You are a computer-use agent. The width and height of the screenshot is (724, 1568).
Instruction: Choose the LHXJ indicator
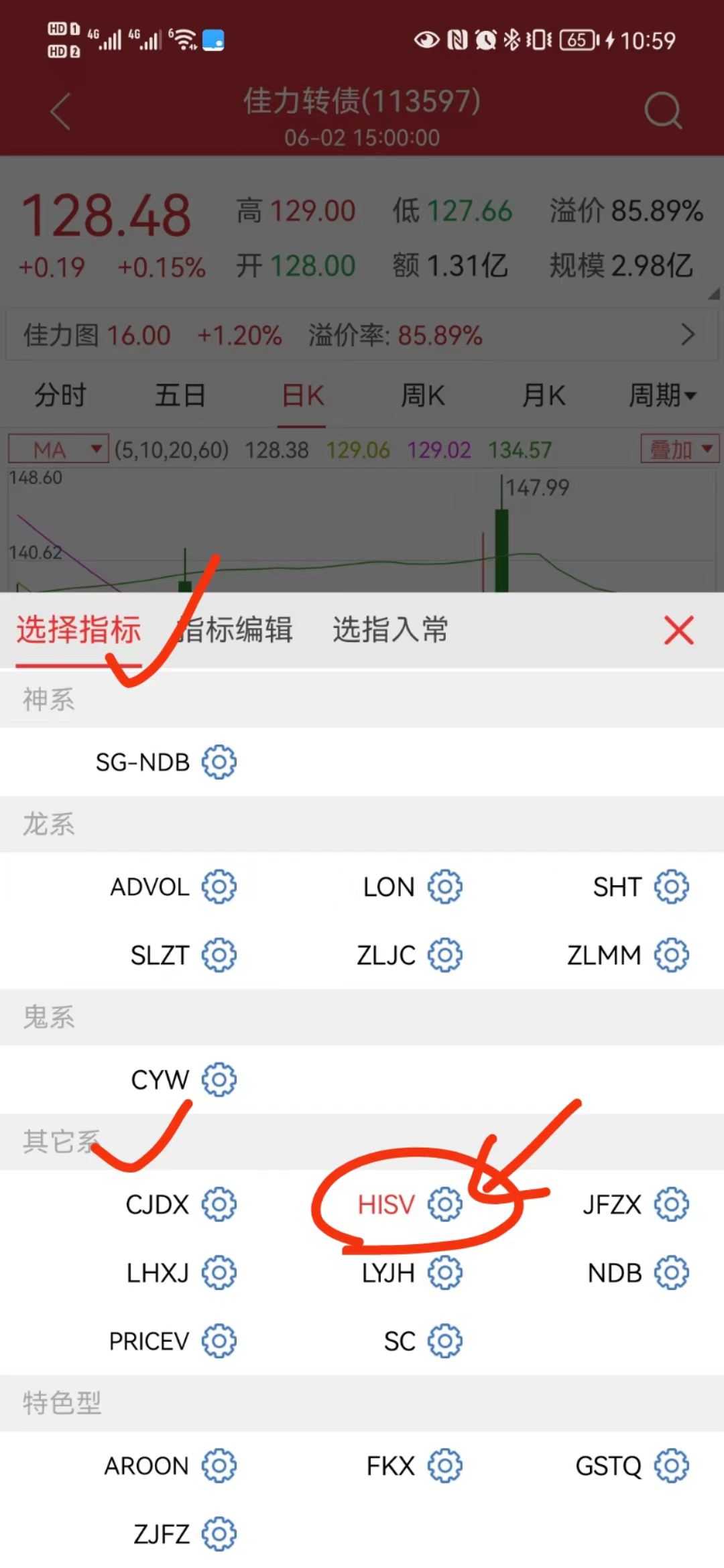tap(158, 1273)
